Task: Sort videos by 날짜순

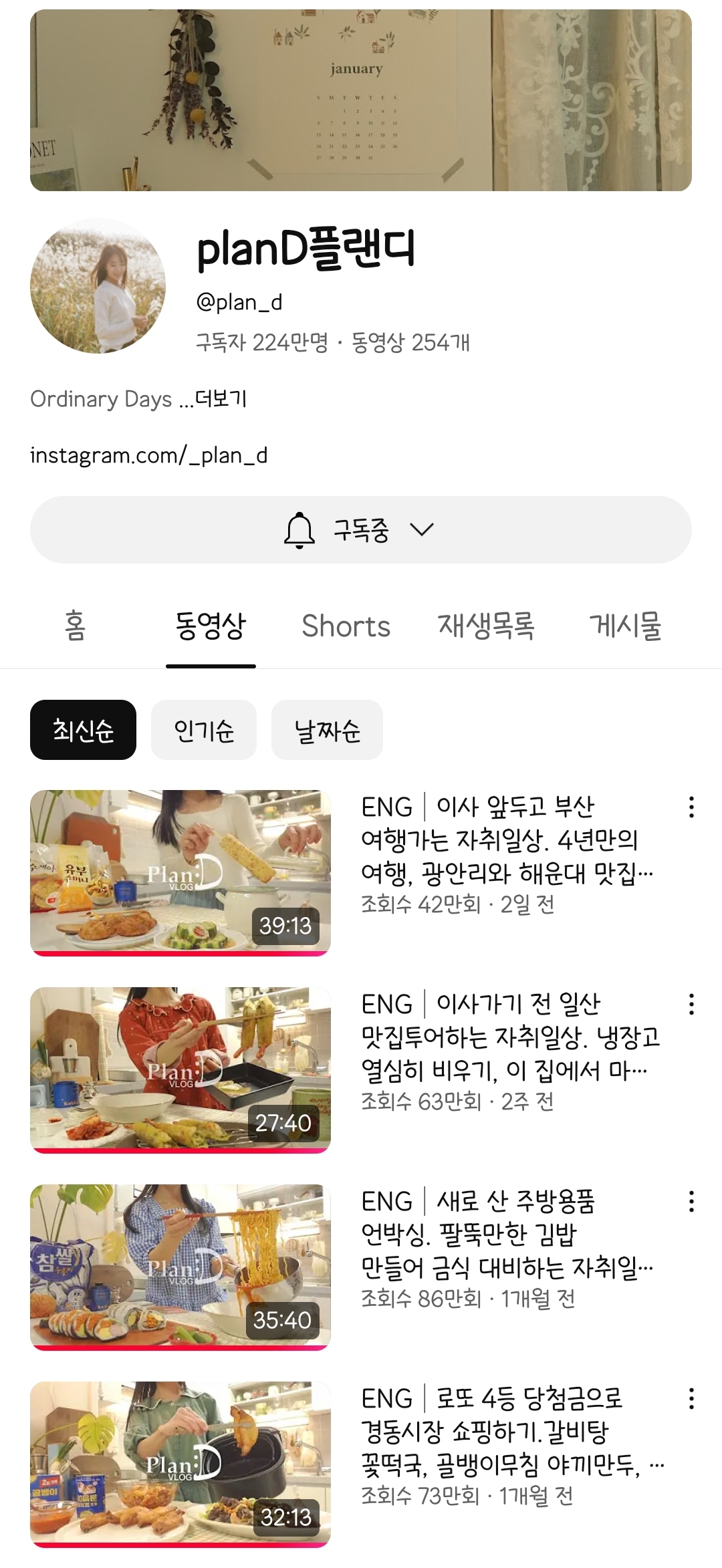Action: pyautogui.click(x=327, y=730)
